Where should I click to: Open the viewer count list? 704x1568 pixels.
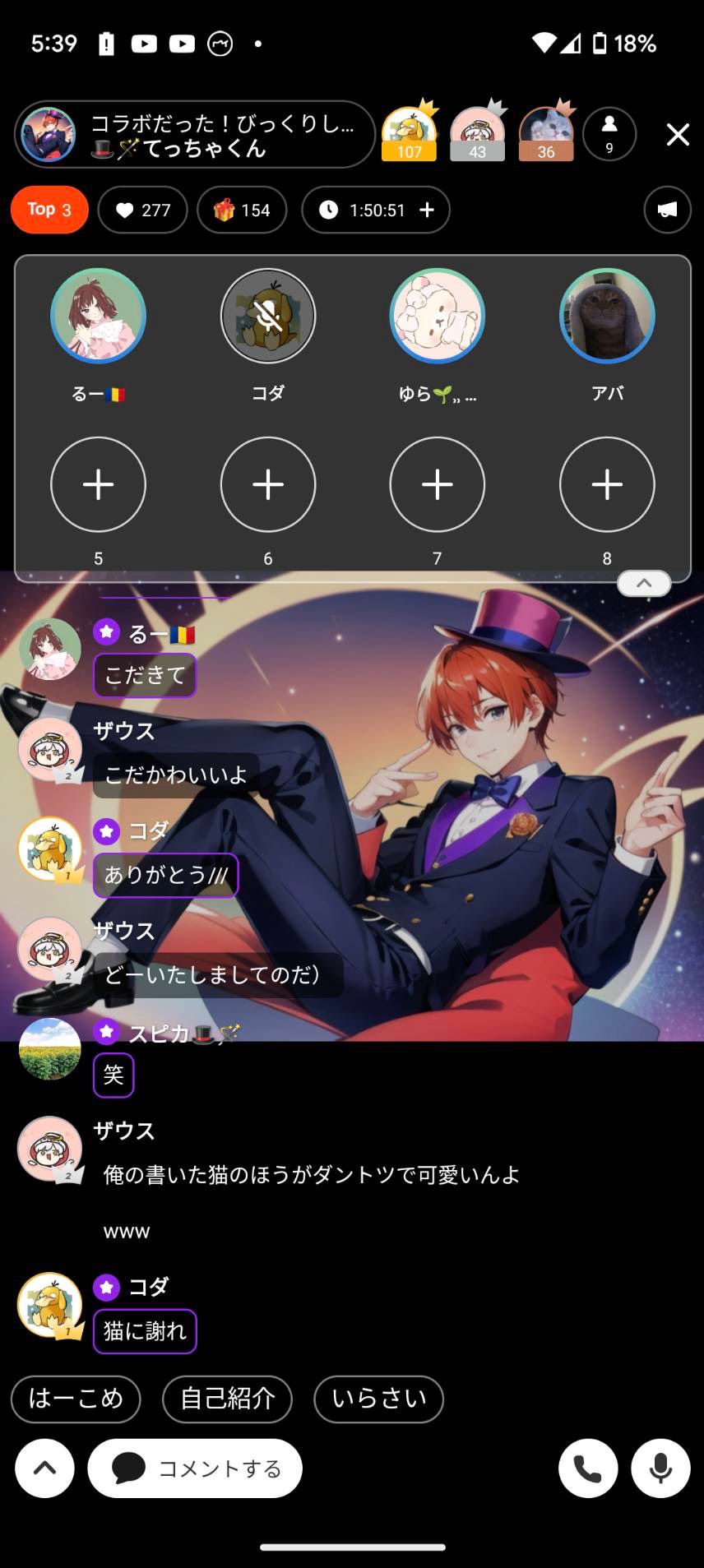click(x=609, y=134)
